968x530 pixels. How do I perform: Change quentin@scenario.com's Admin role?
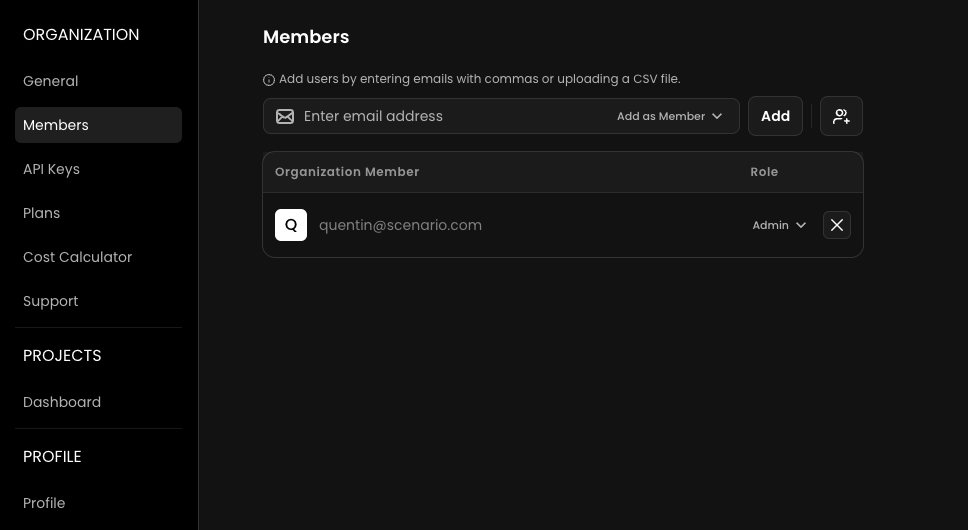[x=779, y=225]
